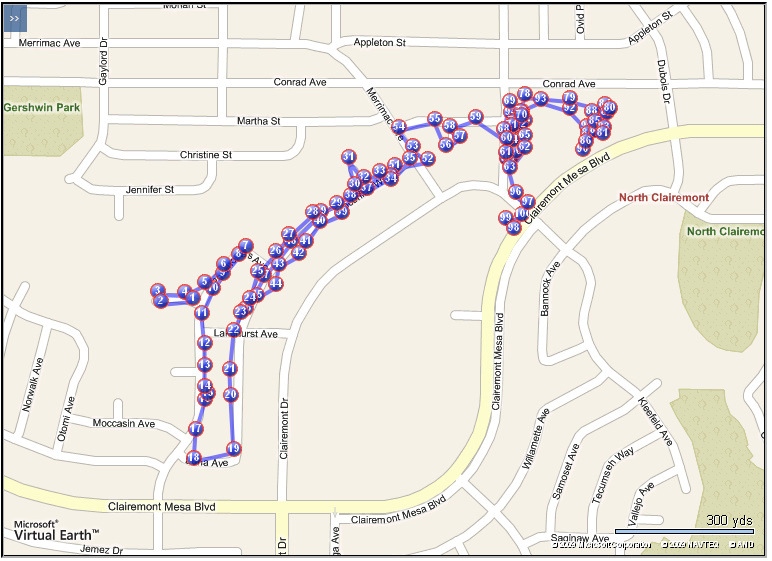
Task: Tap waypoint marker 93
Action: pos(541,99)
